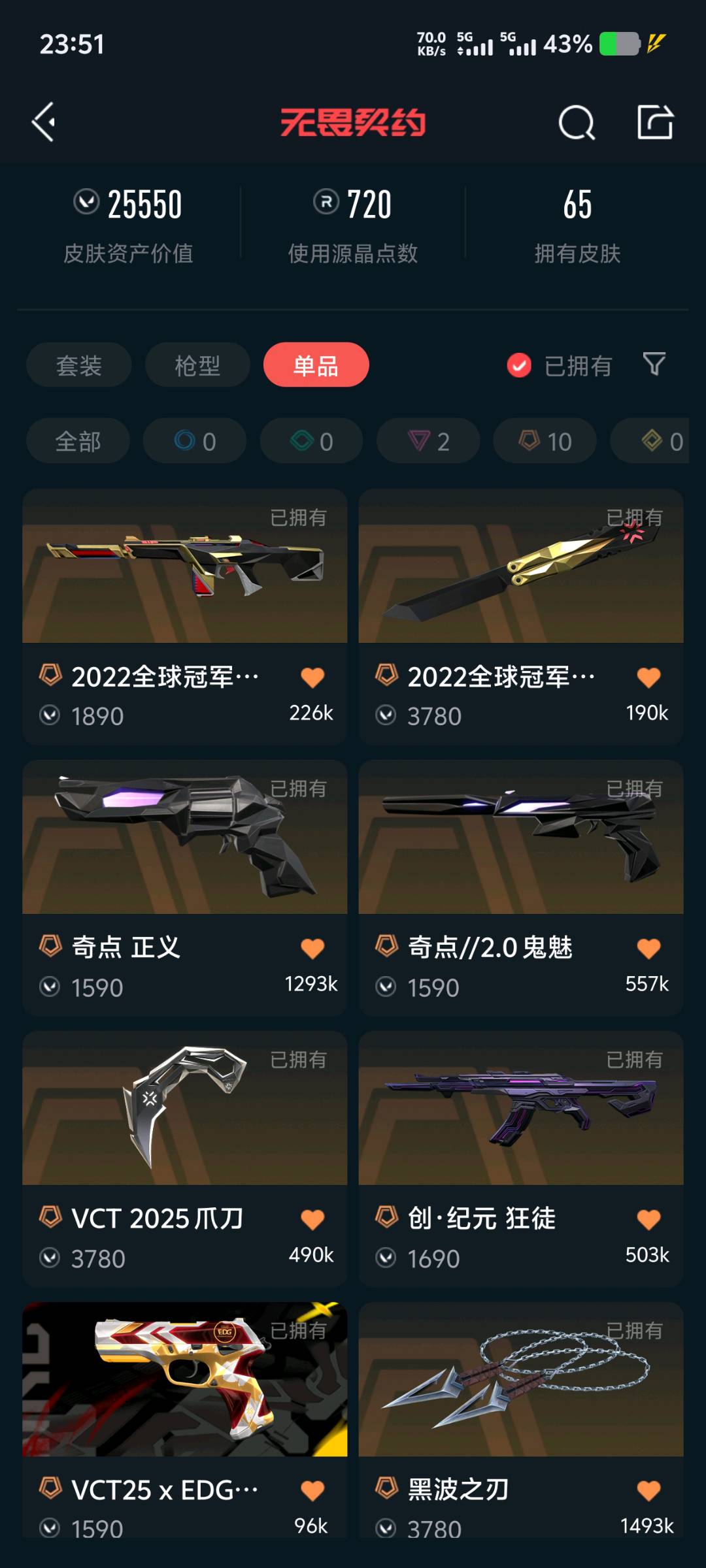Select the 全部 rarity chip

click(x=78, y=442)
